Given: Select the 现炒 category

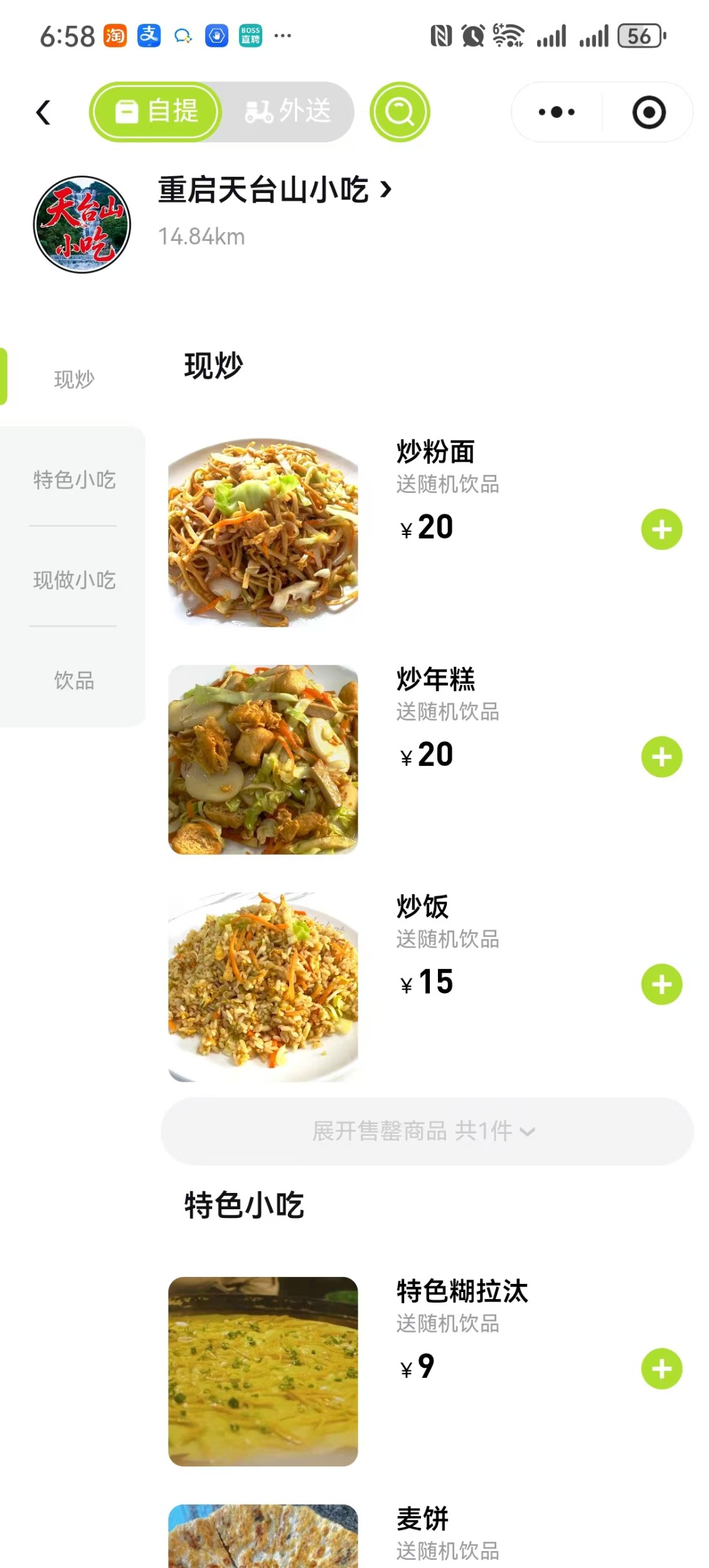Looking at the screenshot, I should click(x=74, y=379).
